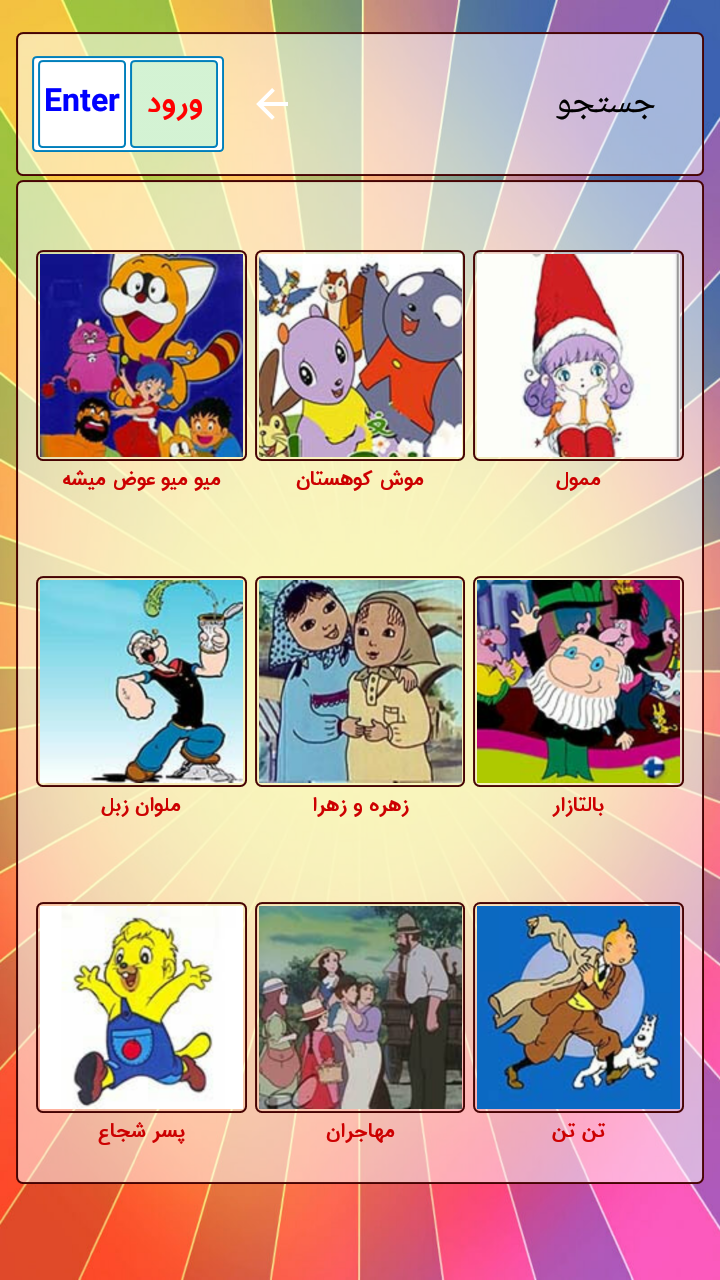
Task: Select the ملوان زبل cartoon
Action: (x=141, y=682)
